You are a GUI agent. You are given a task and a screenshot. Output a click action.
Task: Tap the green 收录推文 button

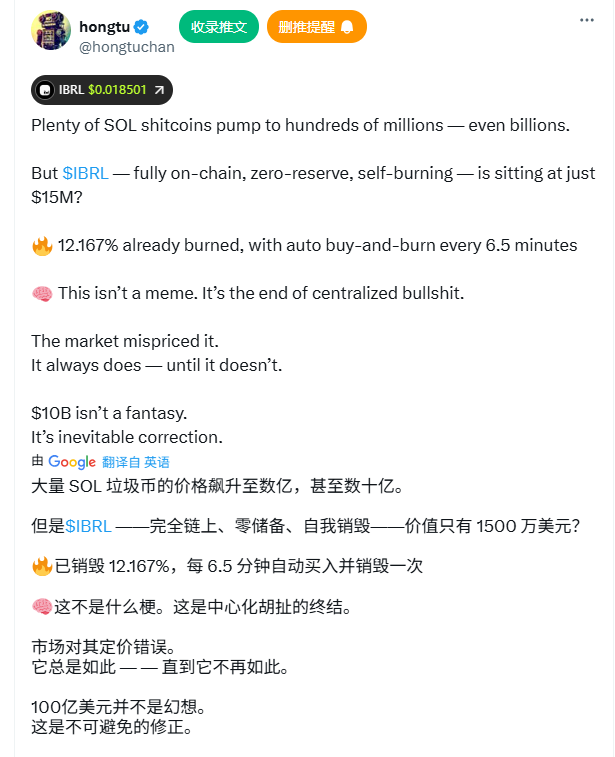point(219,26)
